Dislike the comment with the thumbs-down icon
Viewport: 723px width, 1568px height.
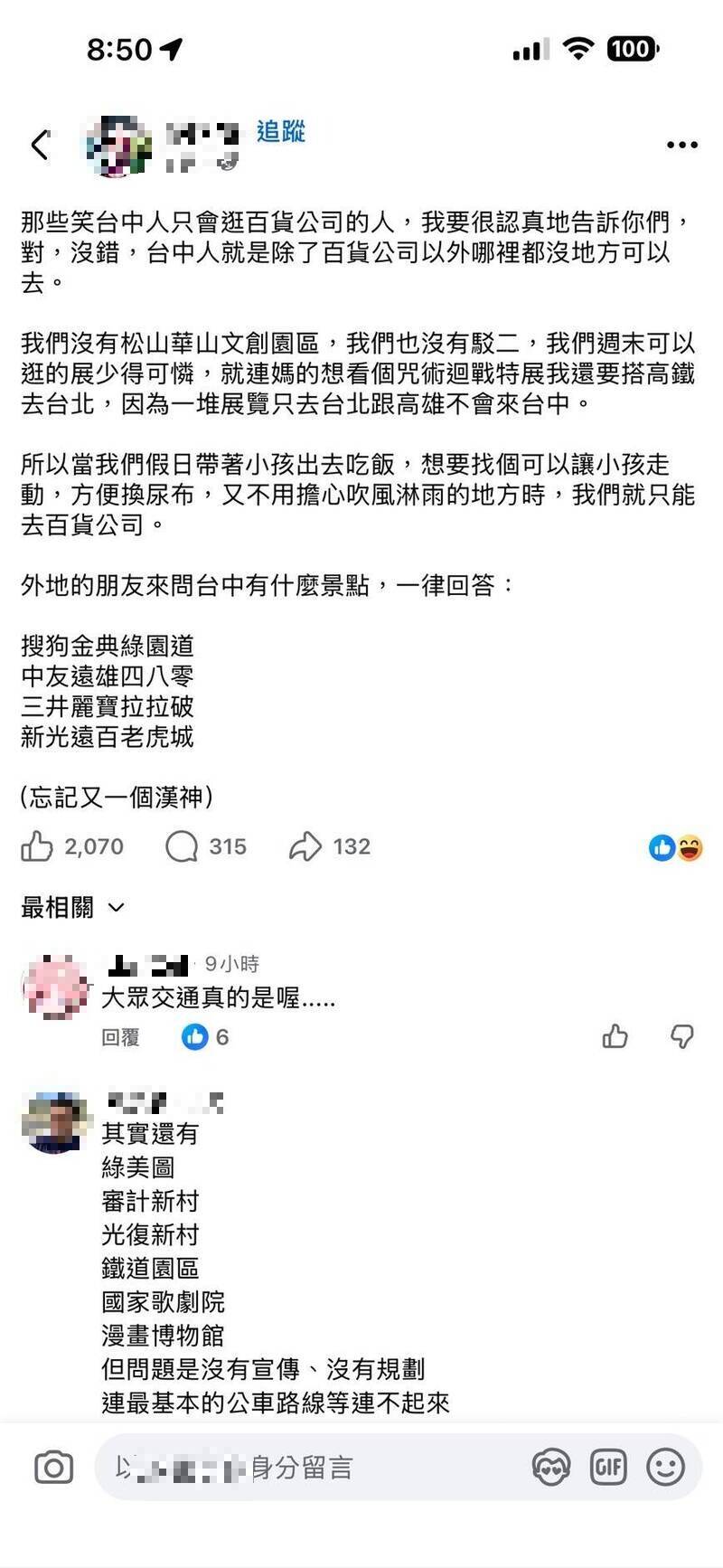[682, 1037]
